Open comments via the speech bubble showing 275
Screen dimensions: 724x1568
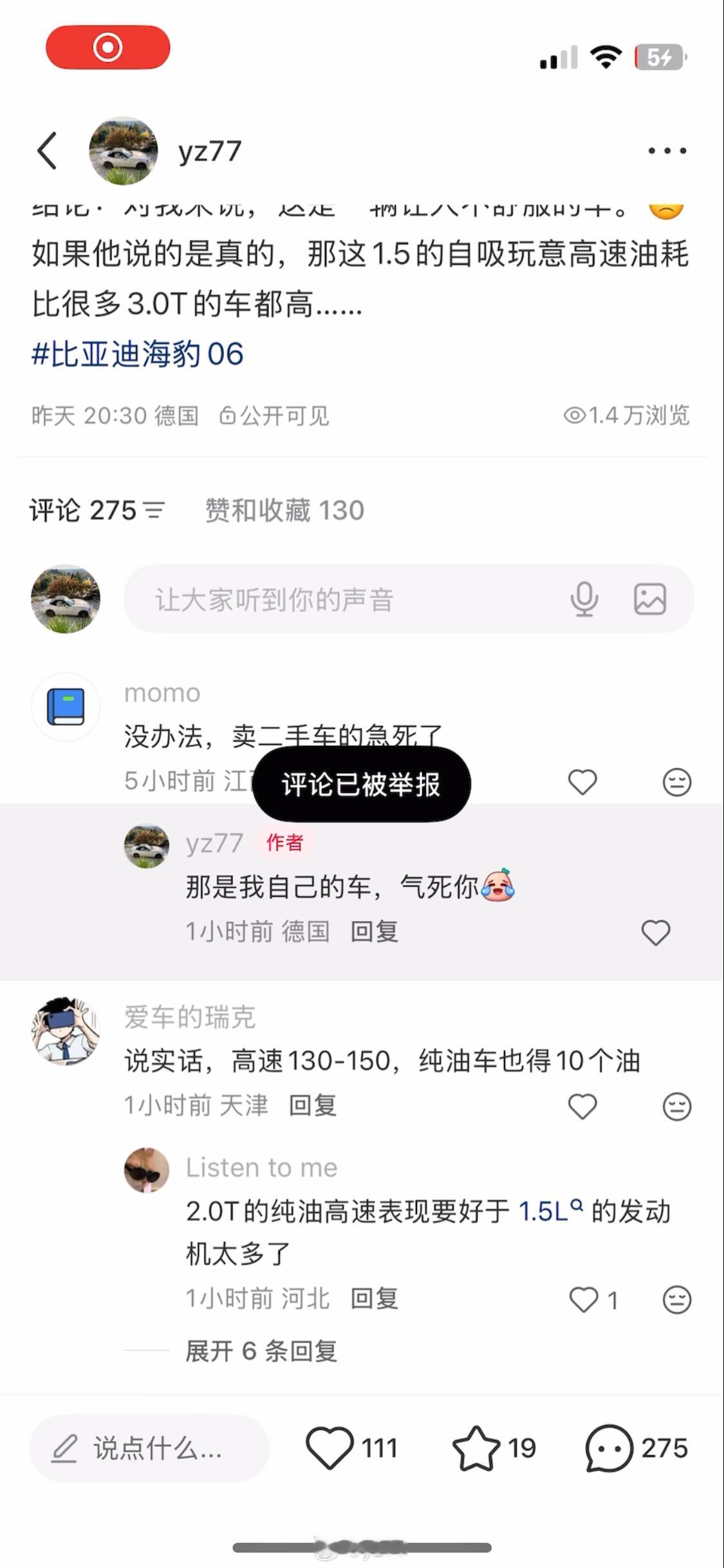(x=608, y=1449)
